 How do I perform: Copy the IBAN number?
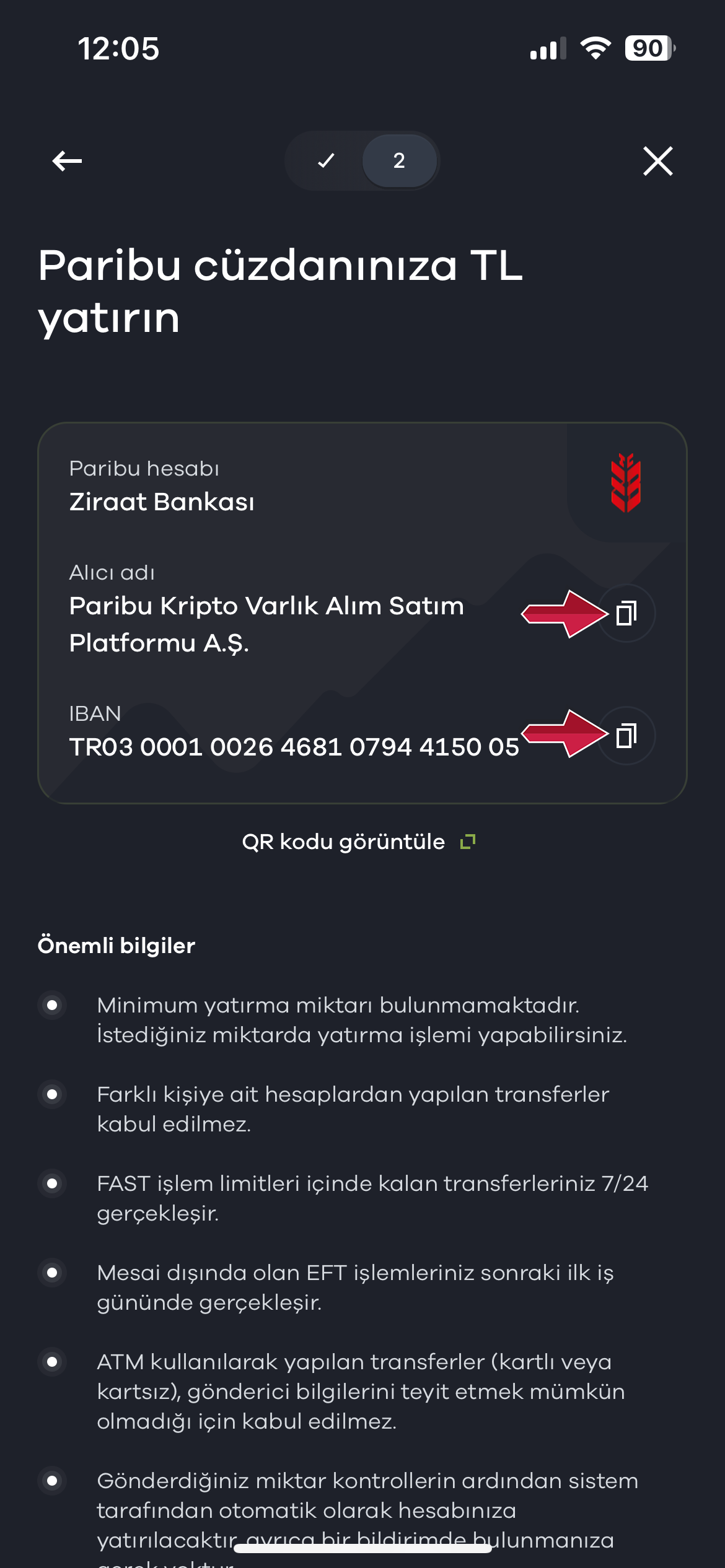626,736
